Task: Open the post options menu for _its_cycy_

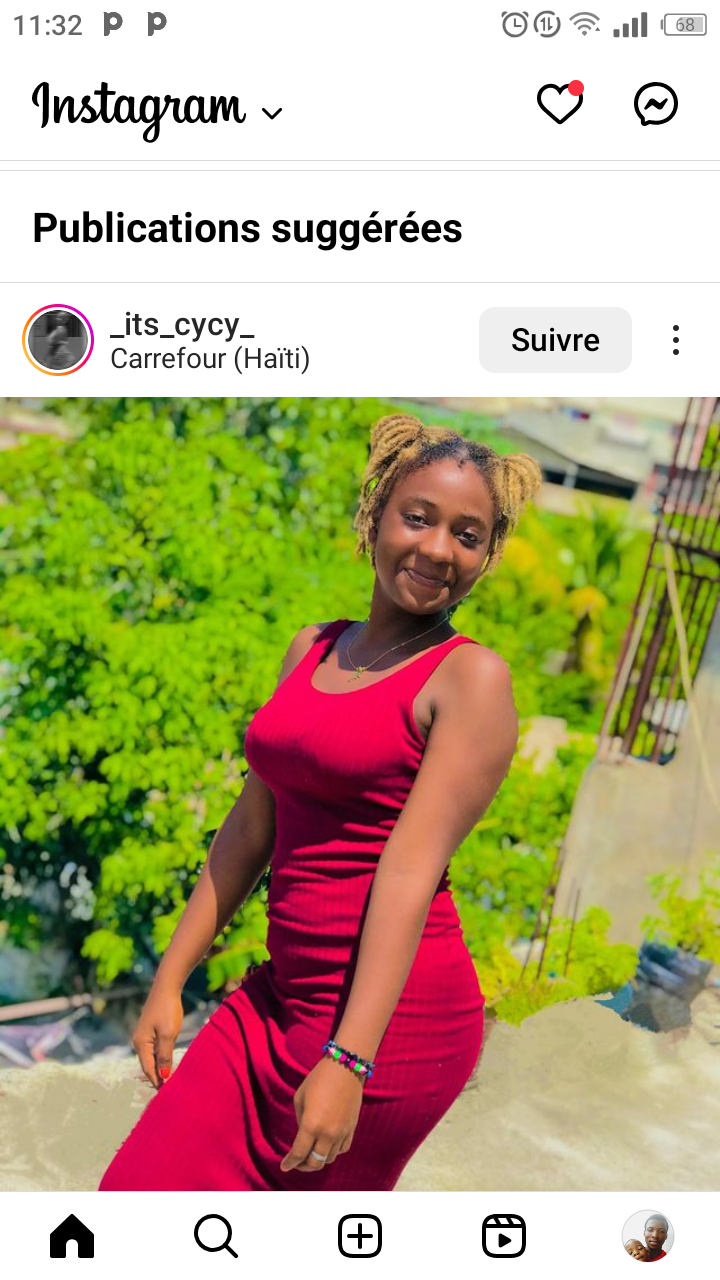Action: click(x=676, y=340)
